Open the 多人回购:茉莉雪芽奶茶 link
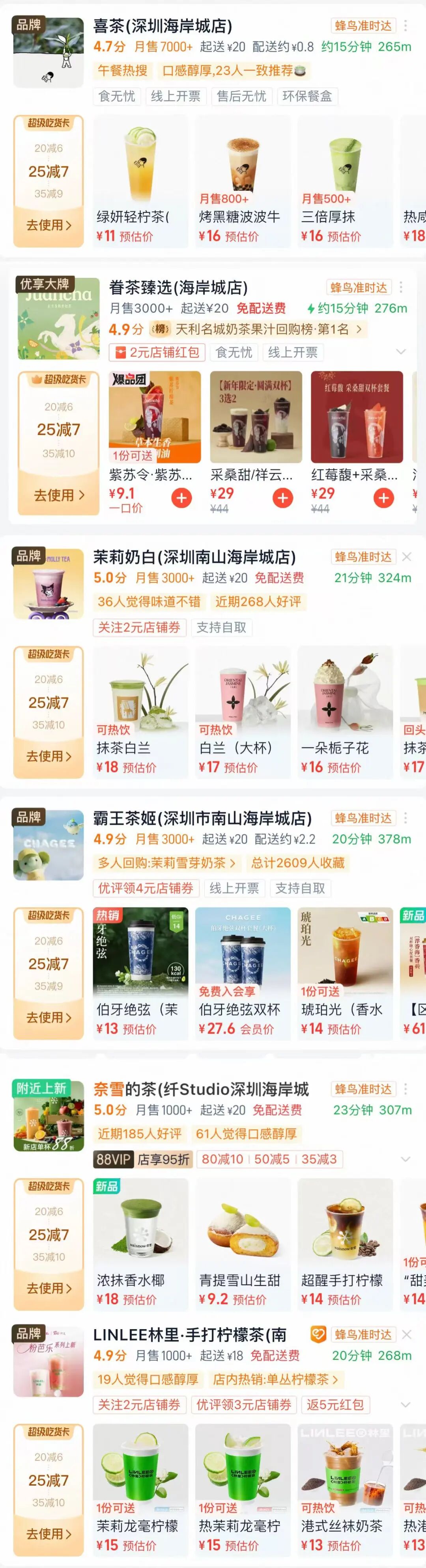This screenshot has height=1568, width=426. 166,863
